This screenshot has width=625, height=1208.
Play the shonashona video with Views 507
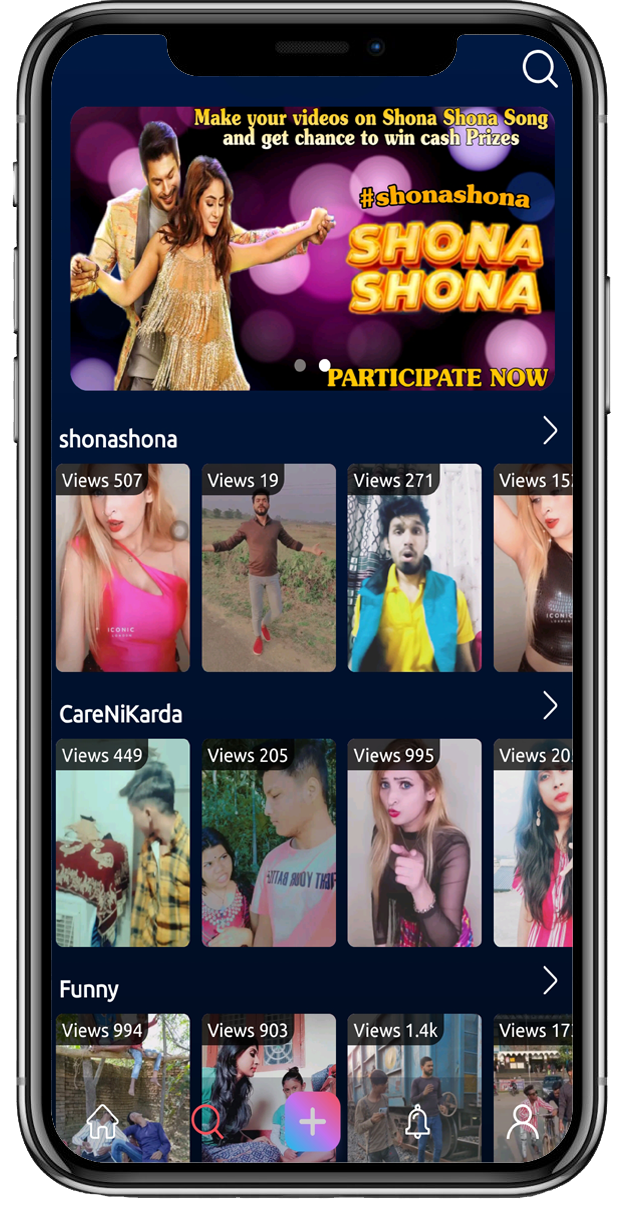[x=122, y=568]
